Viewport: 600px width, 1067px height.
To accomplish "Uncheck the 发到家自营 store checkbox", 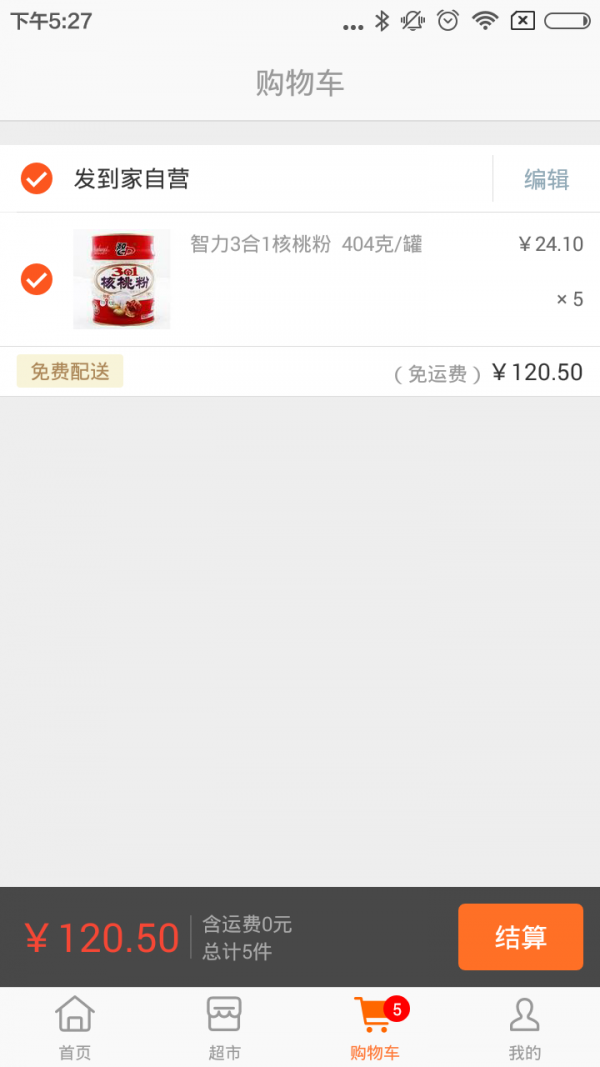I will coord(37,179).
